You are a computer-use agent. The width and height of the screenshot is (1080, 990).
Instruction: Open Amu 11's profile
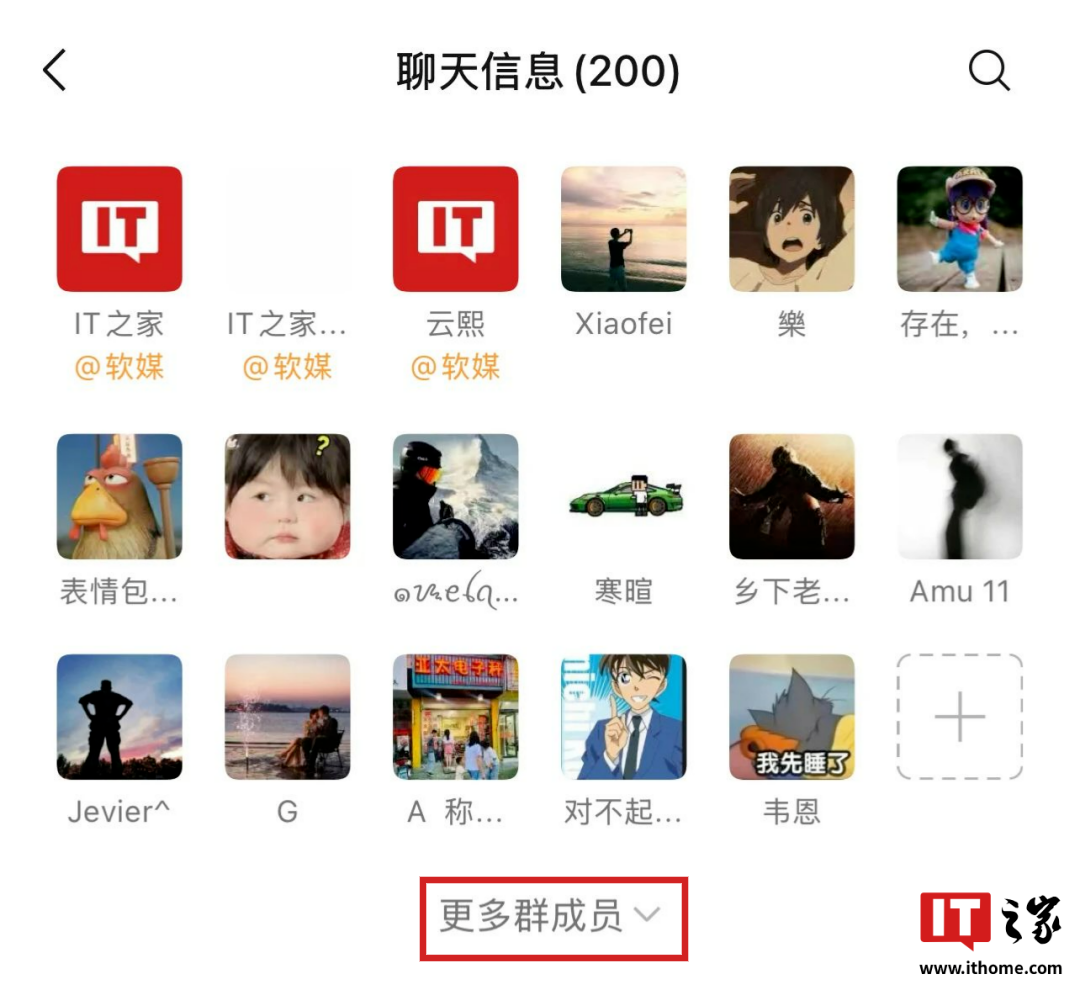click(959, 496)
